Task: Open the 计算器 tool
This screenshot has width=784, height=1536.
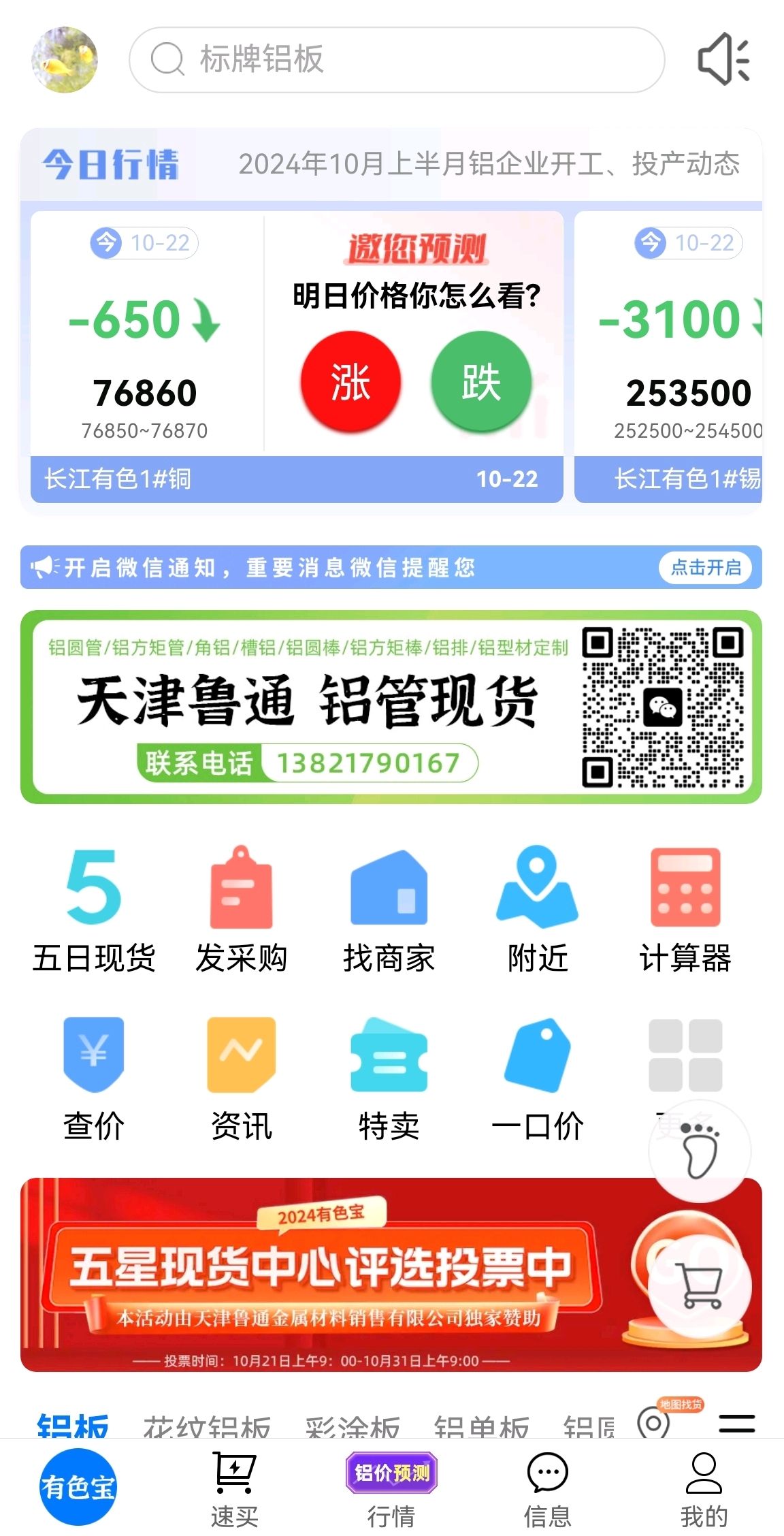Action: [x=685, y=910]
